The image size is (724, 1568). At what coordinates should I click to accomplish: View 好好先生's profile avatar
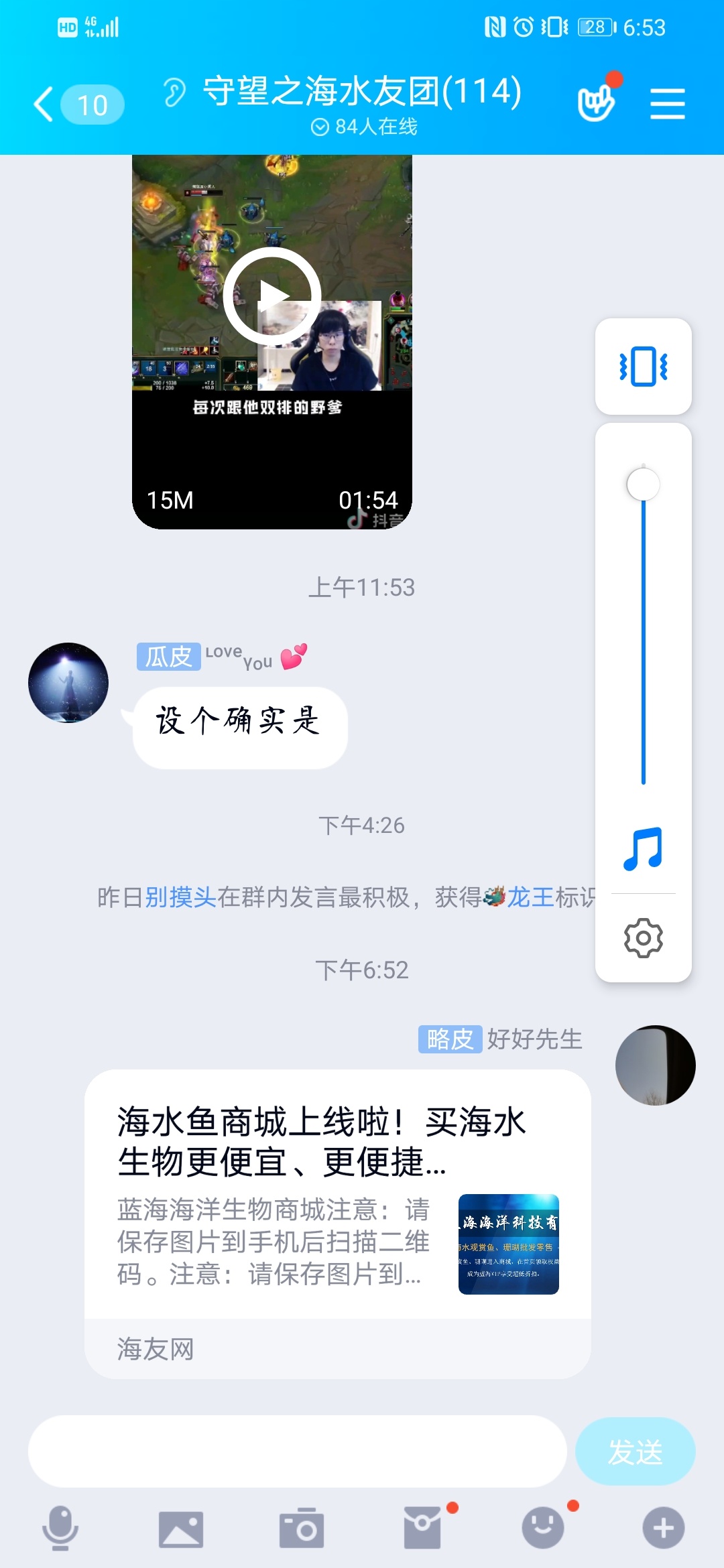click(x=655, y=1065)
